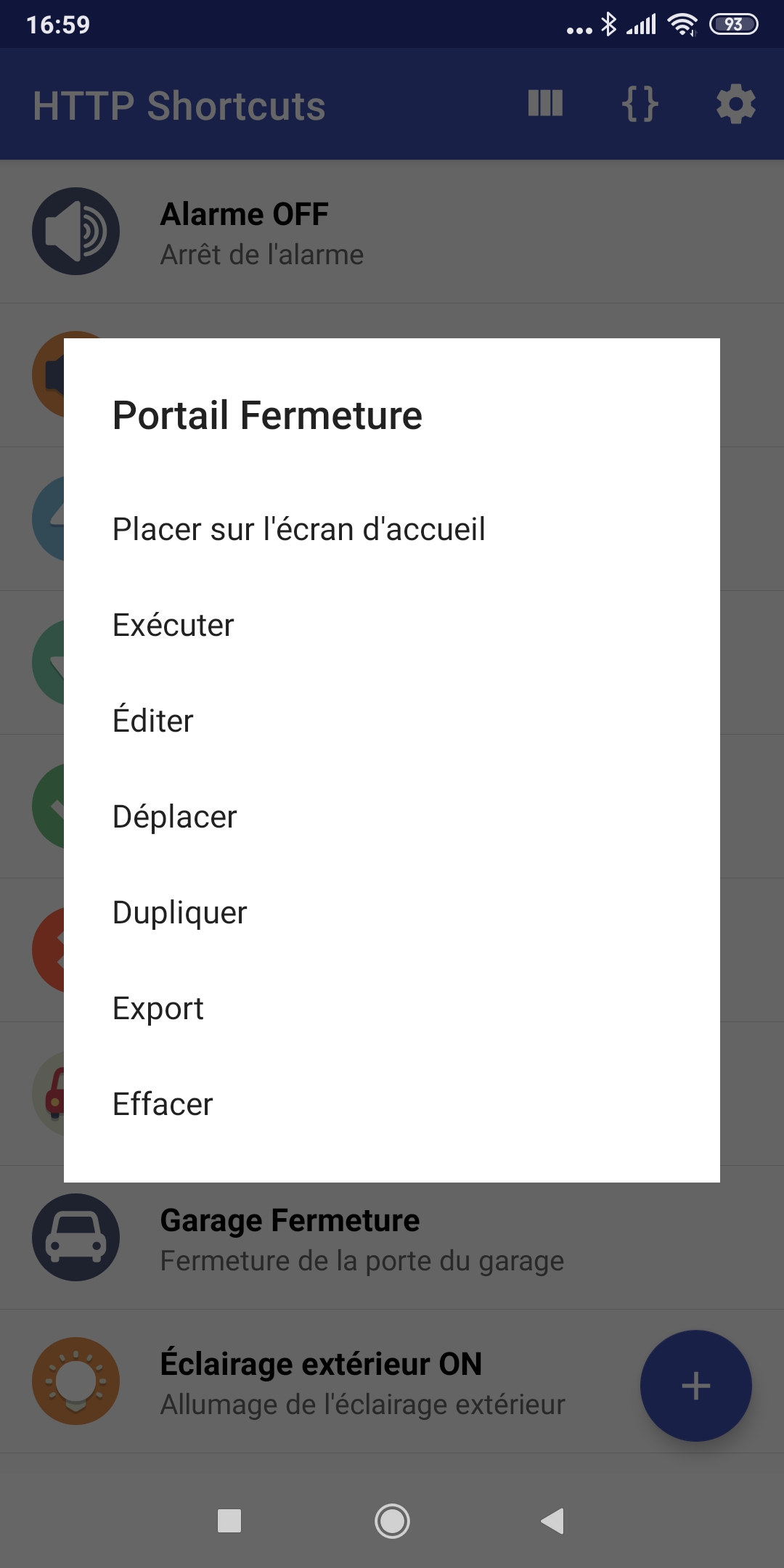Screen dimensions: 784x1568
Task: Open the variables {} icon in toolbar
Action: 639,104
